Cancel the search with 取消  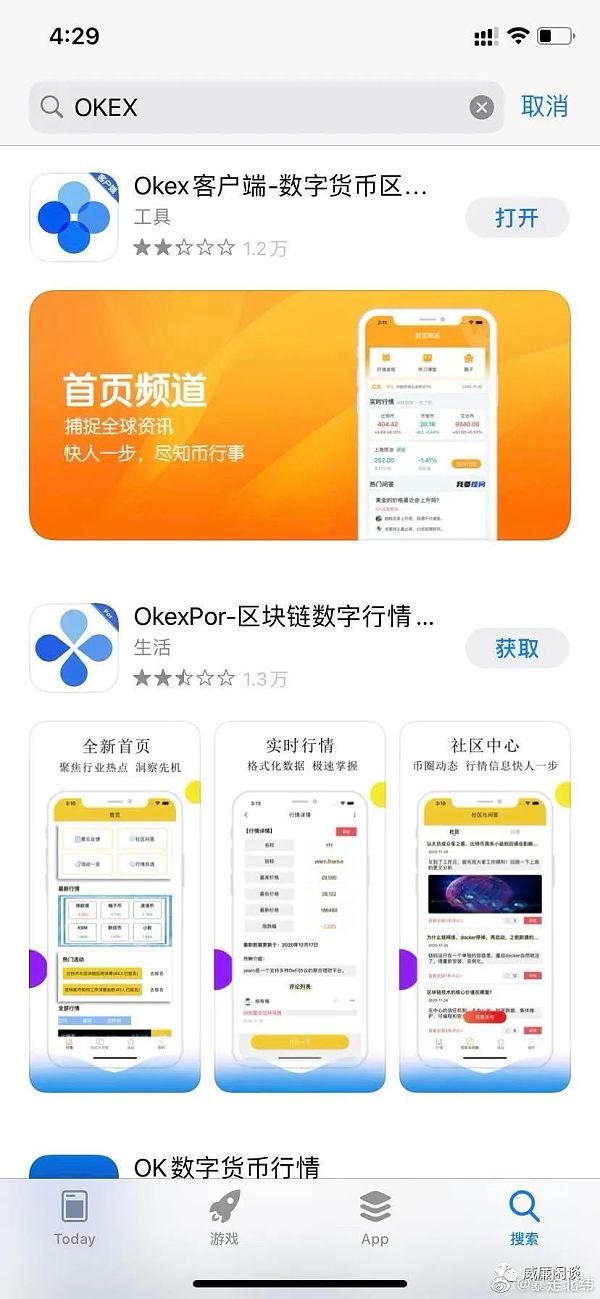pos(545,106)
